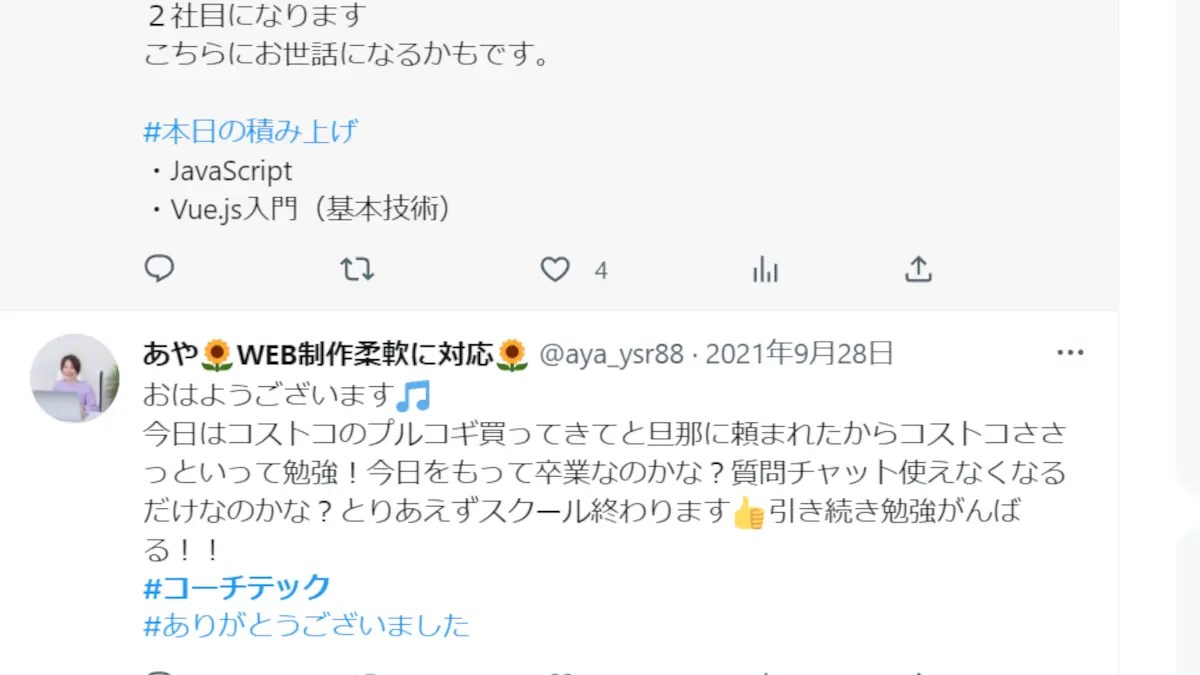Image resolution: width=1200 pixels, height=675 pixels.
Task: Open the 2021年9月28日 tweet timestamp
Action: pos(799,354)
